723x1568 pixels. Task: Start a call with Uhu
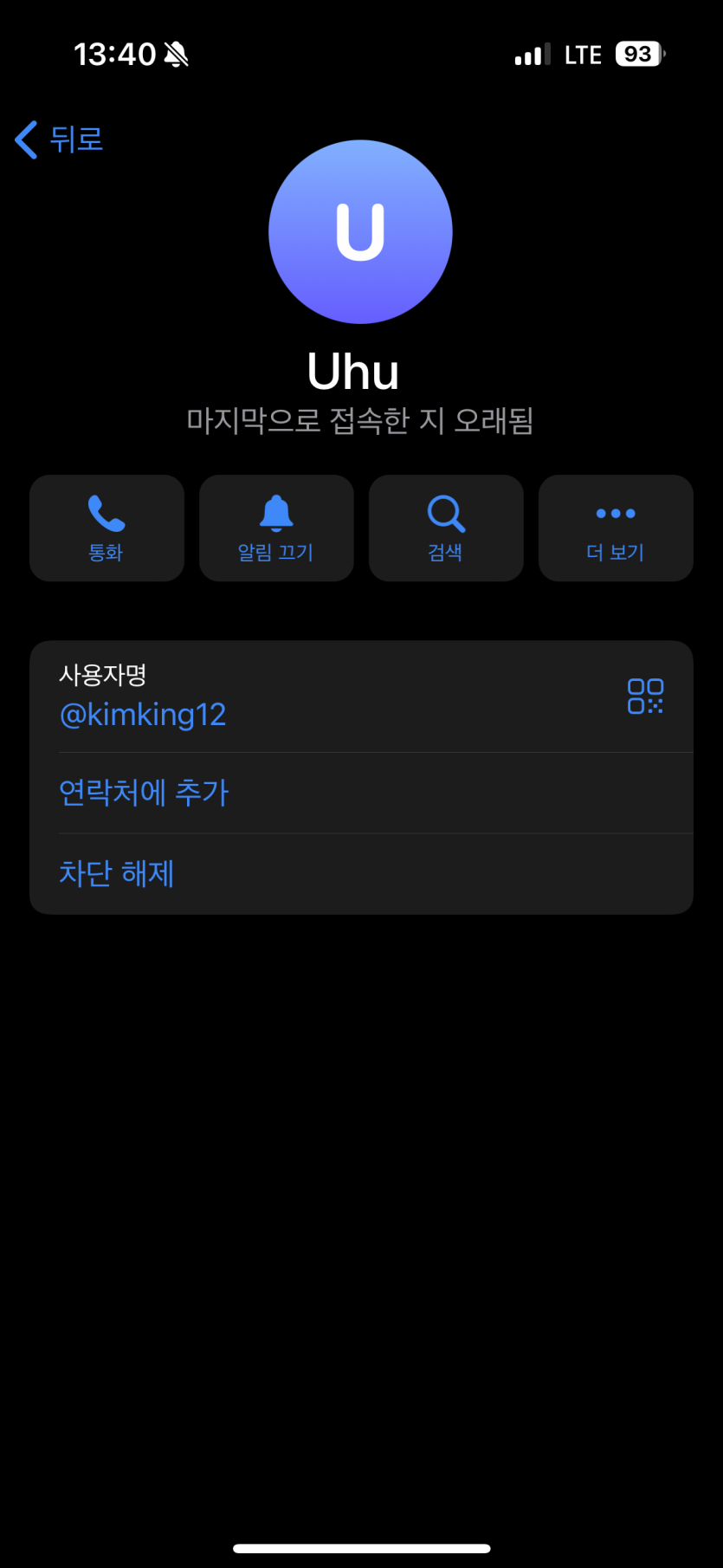(x=107, y=528)
